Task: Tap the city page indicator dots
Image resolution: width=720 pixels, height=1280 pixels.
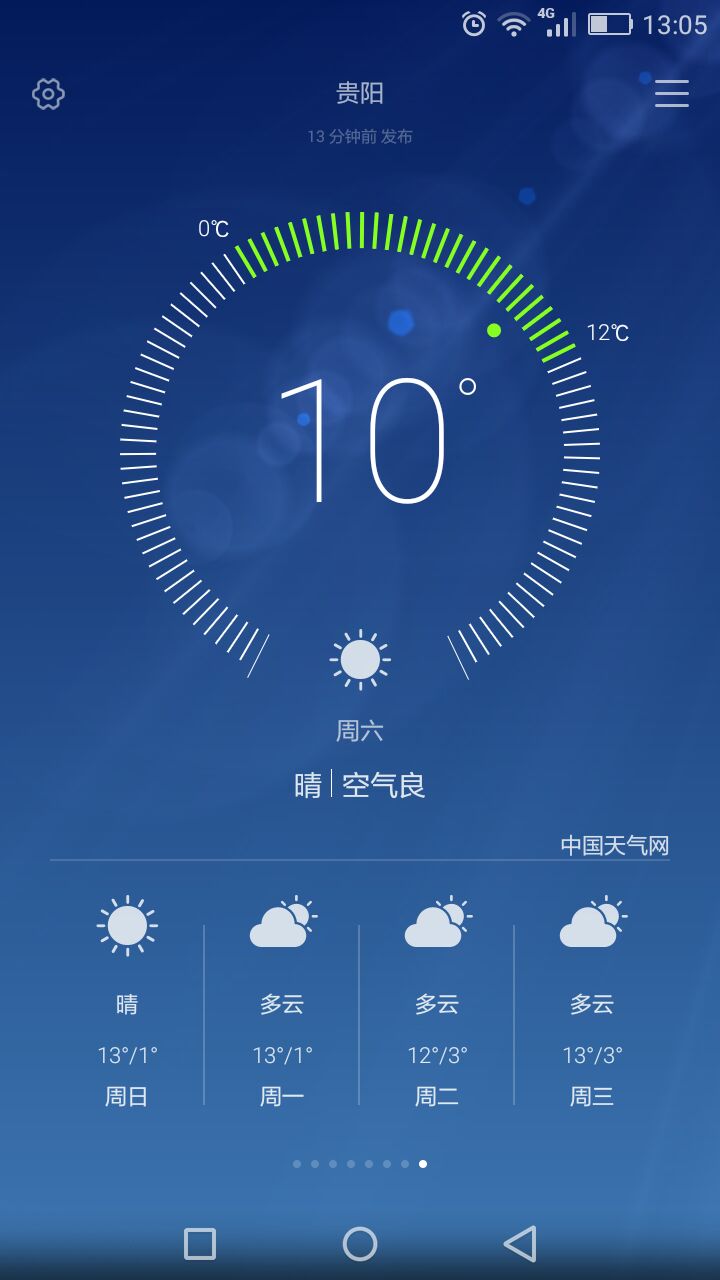Action: [360, 1164]
